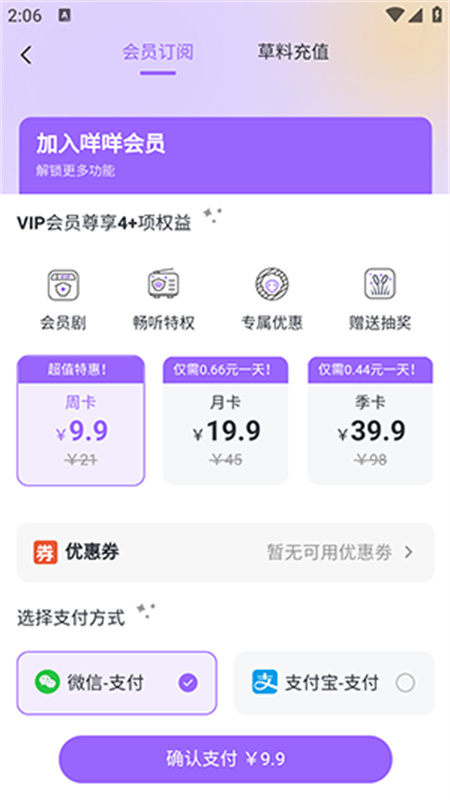Image resolution: width=450 pixels, height=800 pixels.
Task: Select 支付宝-支付 as payment method
Action: tap(334, 683)
